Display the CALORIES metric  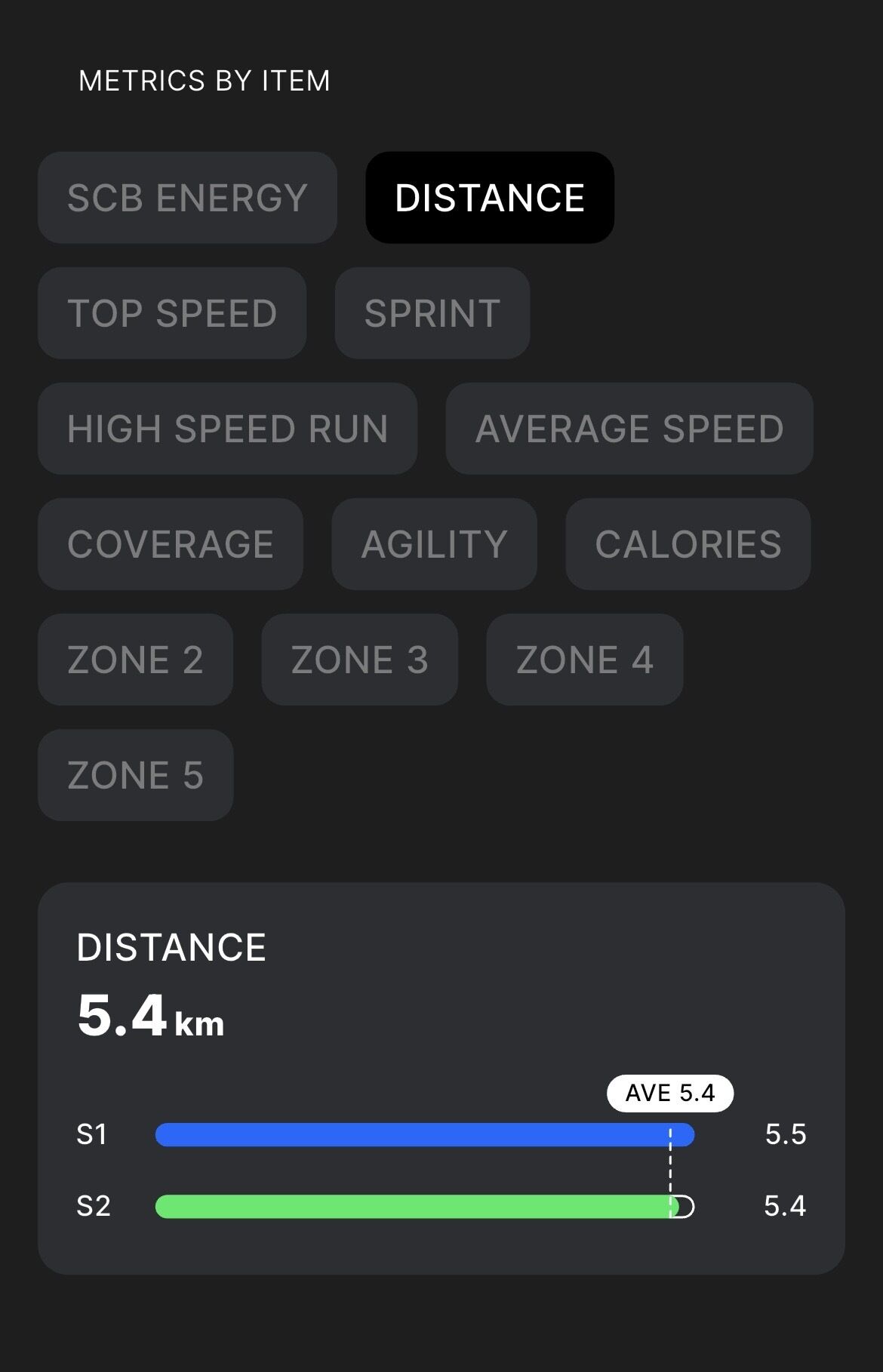coord(688,544)
